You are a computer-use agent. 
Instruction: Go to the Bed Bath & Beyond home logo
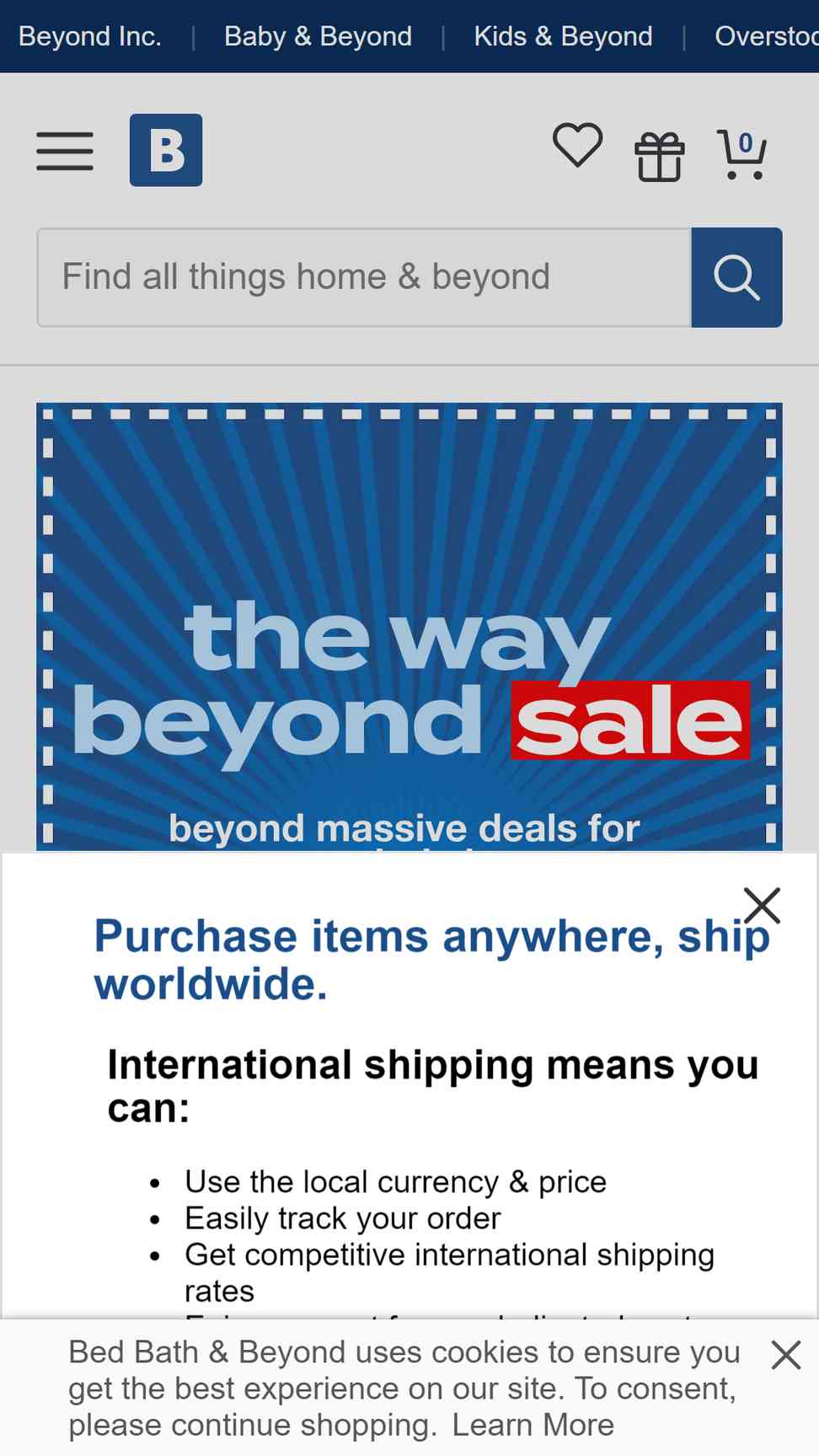pyautogui.click(x=166, y=150)
